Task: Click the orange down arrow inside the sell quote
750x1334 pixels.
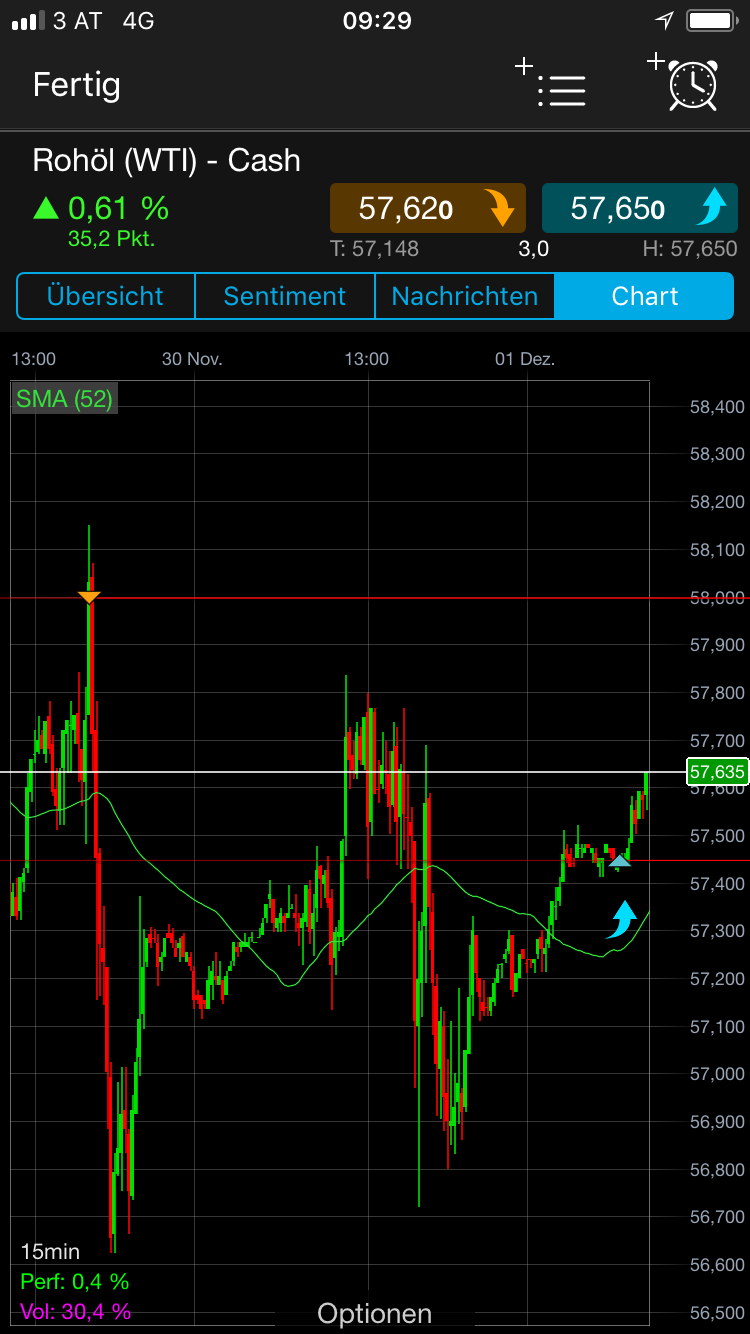Action: [502, 208]
